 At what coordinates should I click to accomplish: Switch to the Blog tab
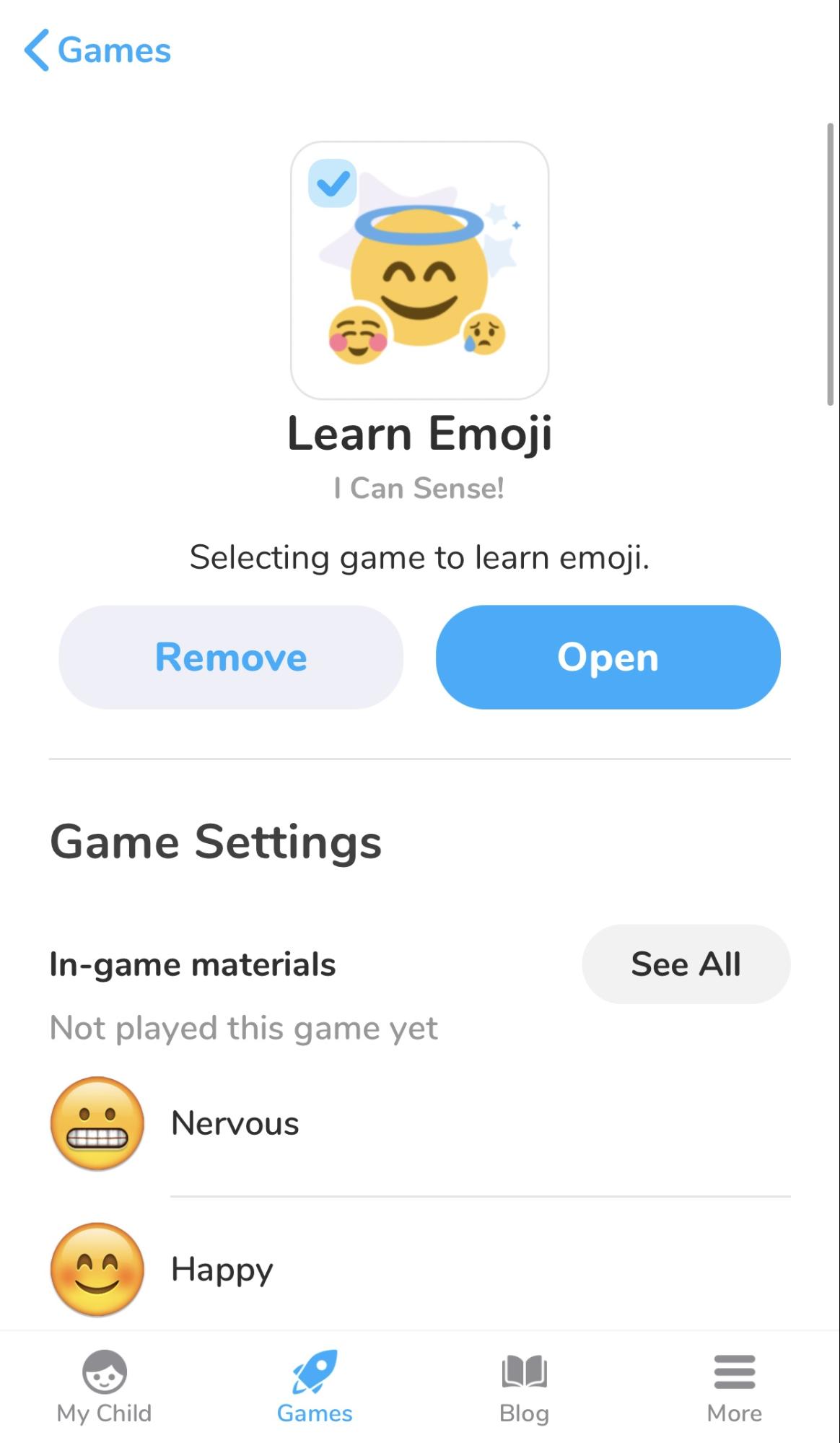(524, 1387)
